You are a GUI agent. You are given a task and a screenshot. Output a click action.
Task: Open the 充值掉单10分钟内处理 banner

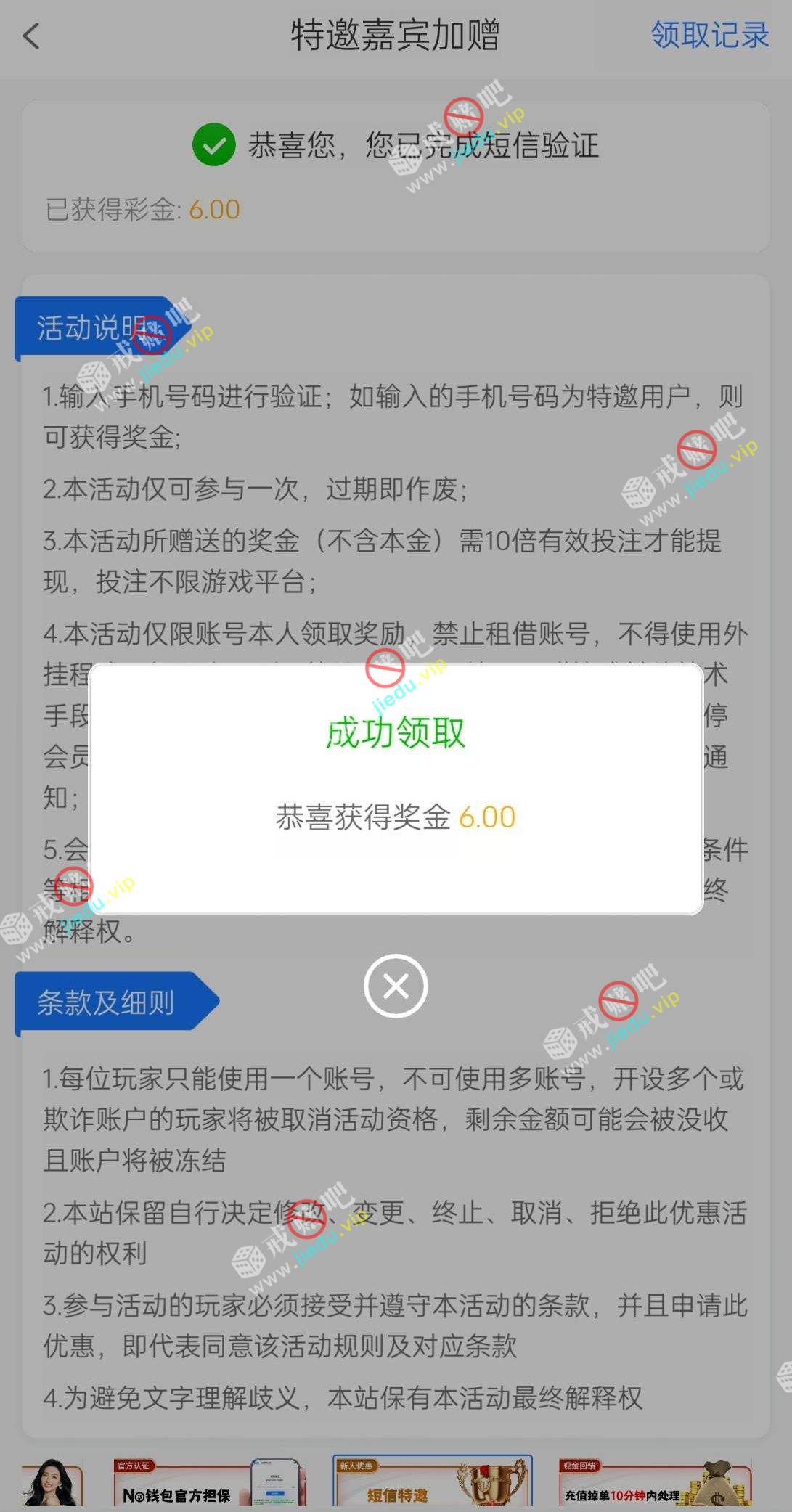[653, 1484]
